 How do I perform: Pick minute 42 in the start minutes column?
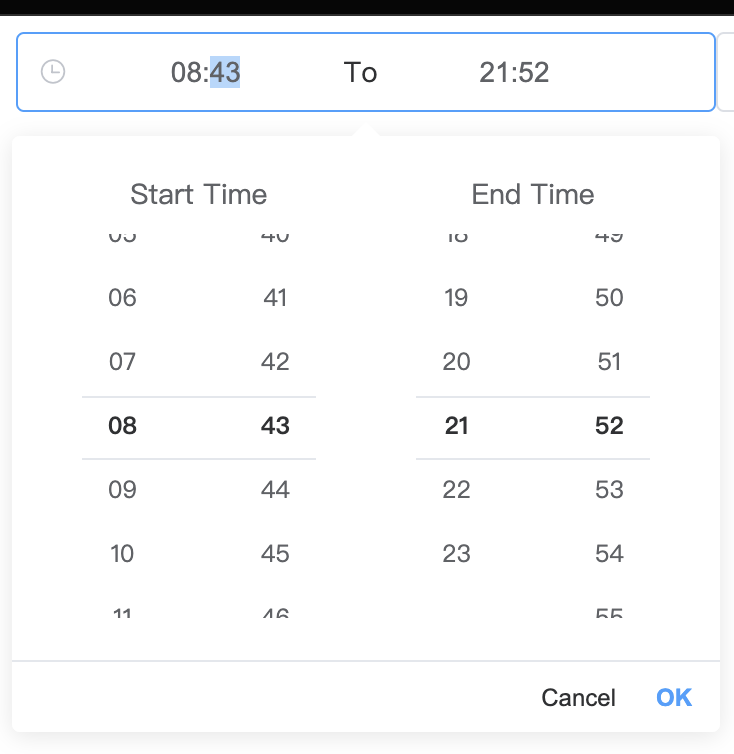[x=275, y=361]
